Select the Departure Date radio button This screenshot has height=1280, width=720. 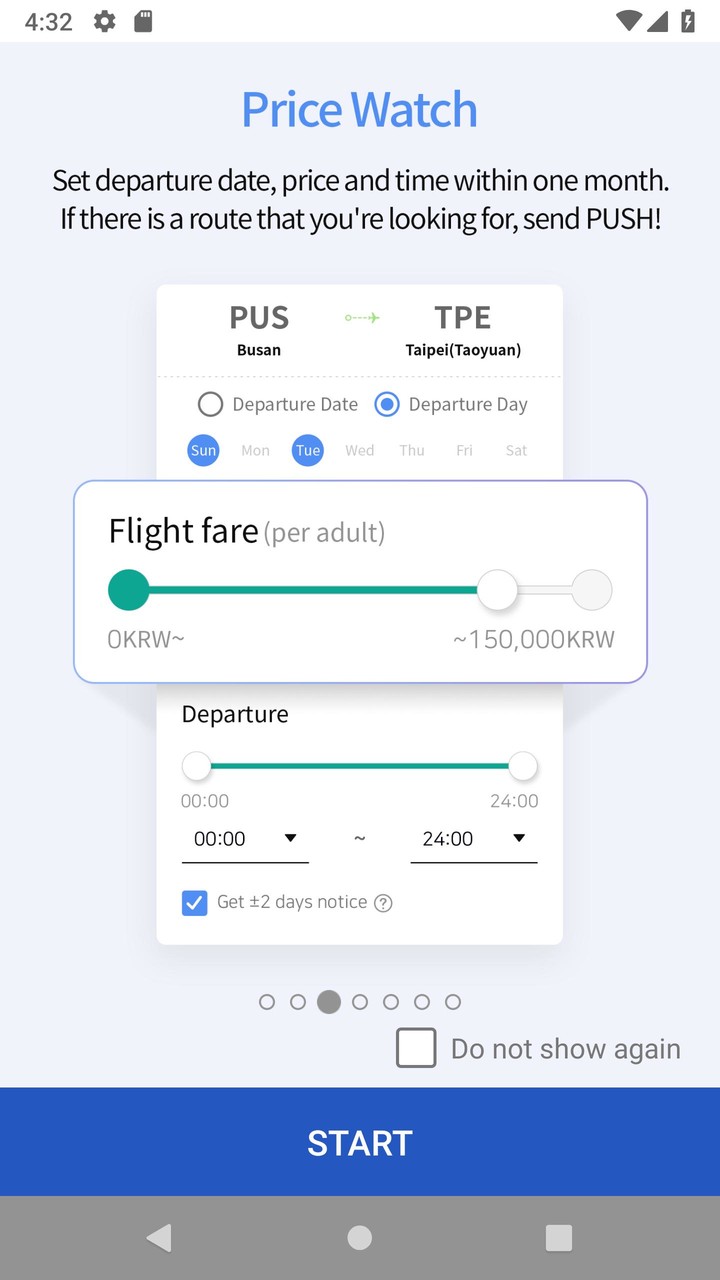(x=210, y=404)
